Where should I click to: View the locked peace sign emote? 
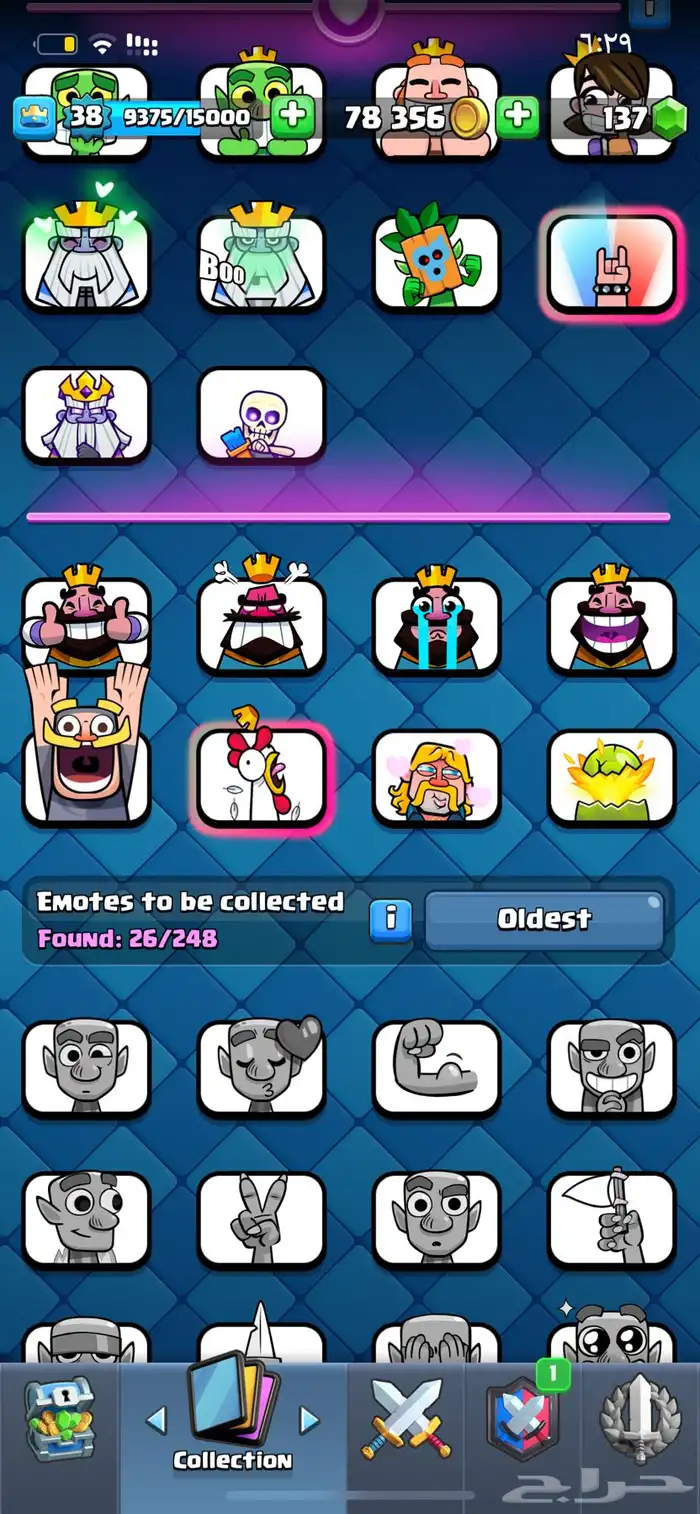coord(261,1220)
